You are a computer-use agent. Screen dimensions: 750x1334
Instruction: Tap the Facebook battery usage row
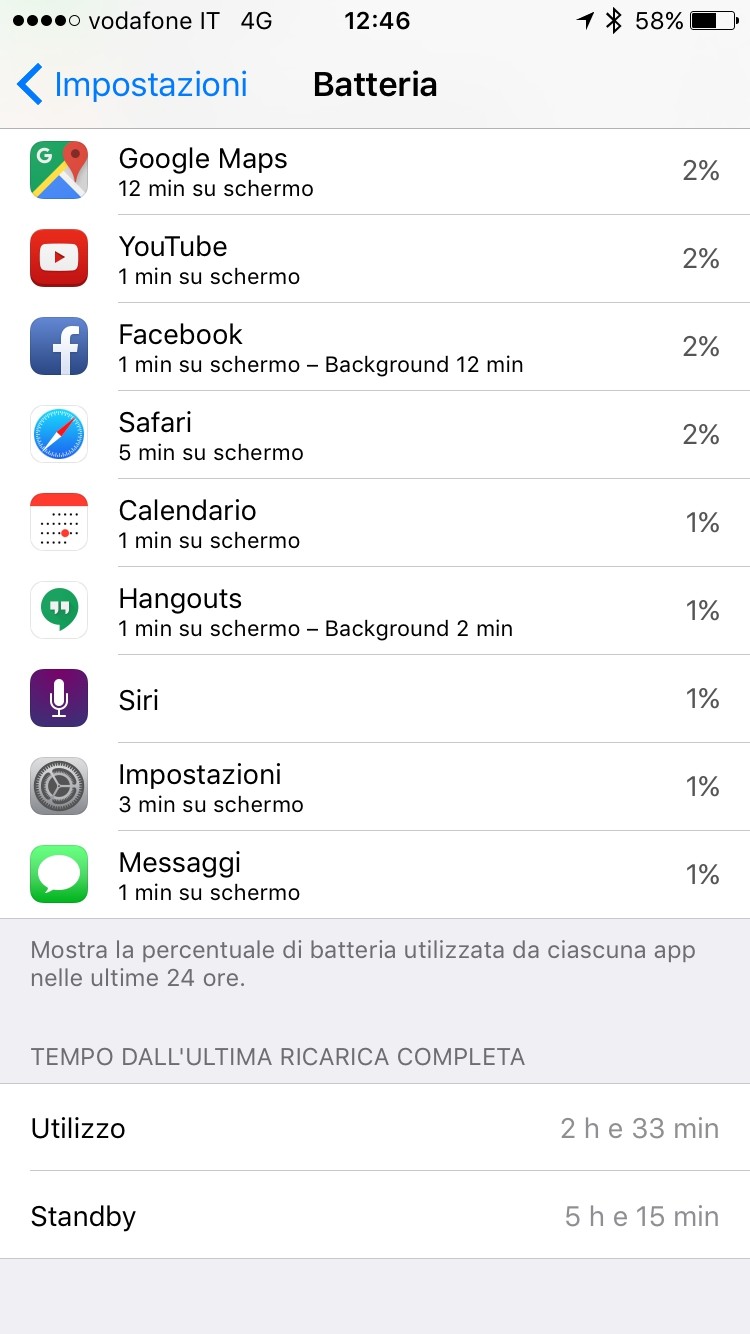[x=375, y=347]
